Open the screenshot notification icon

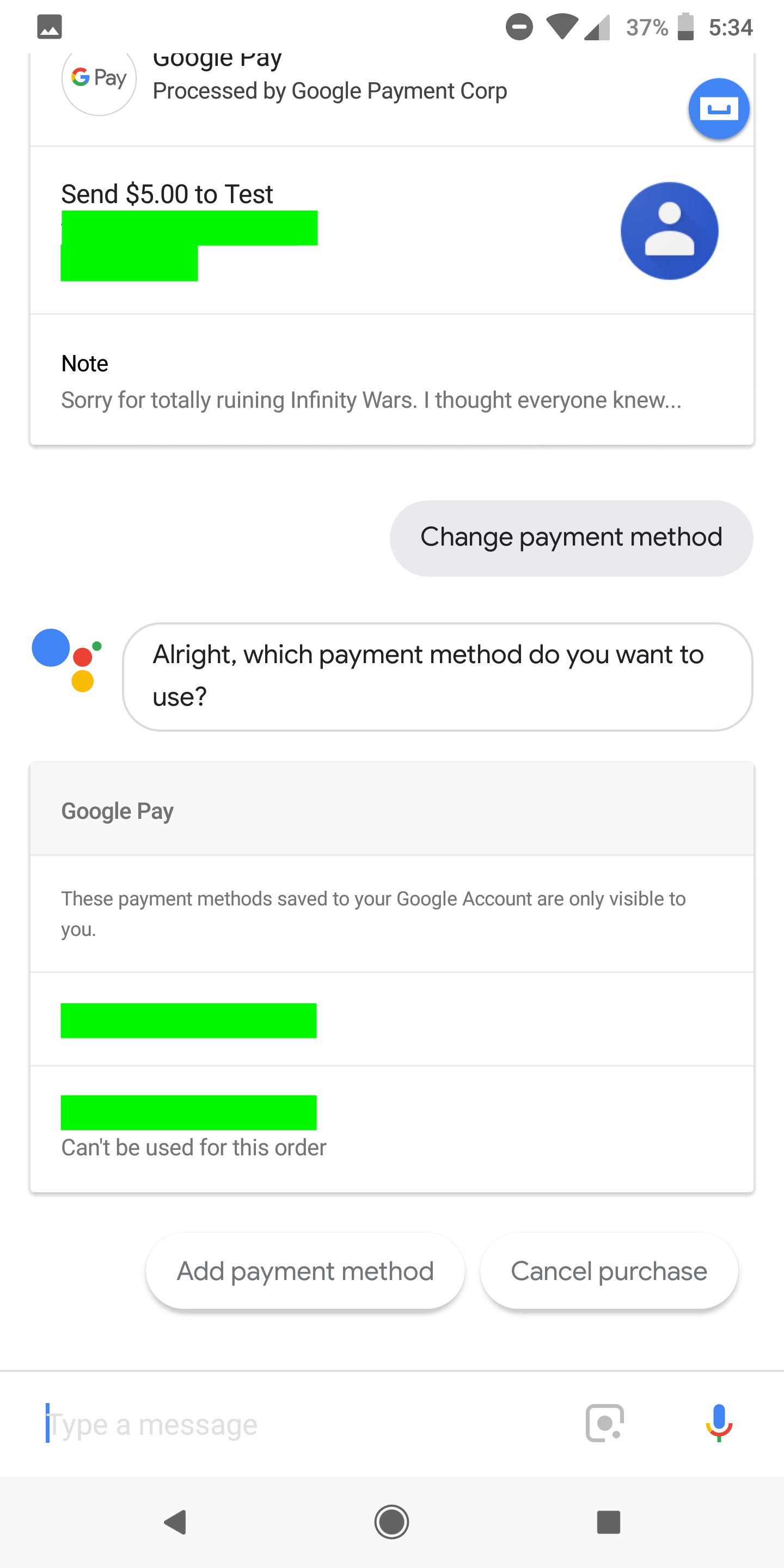(50, 26)
